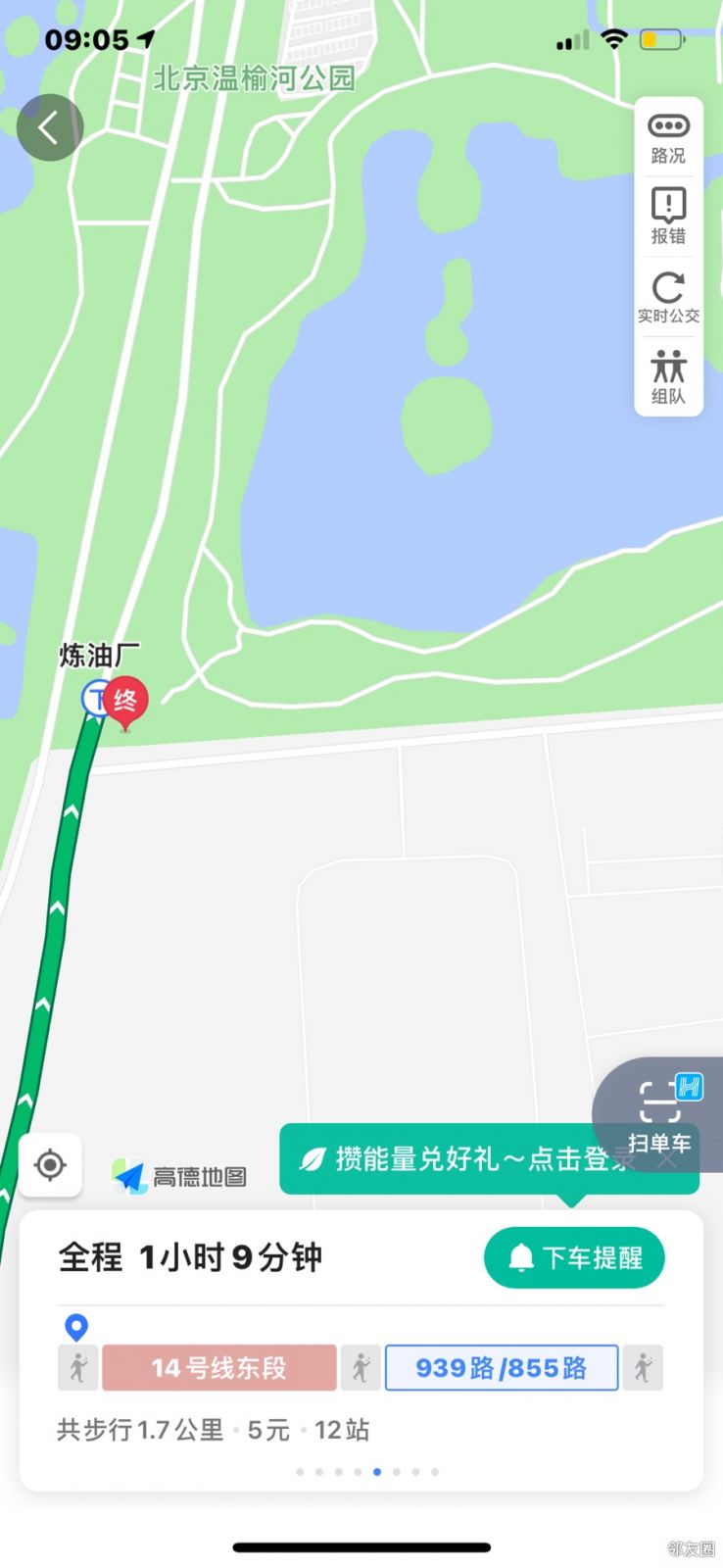Open real-time bus info (实时公交)
This screenshot has height=1568, width=723.
pyautogui.click(x=668, y=297)
